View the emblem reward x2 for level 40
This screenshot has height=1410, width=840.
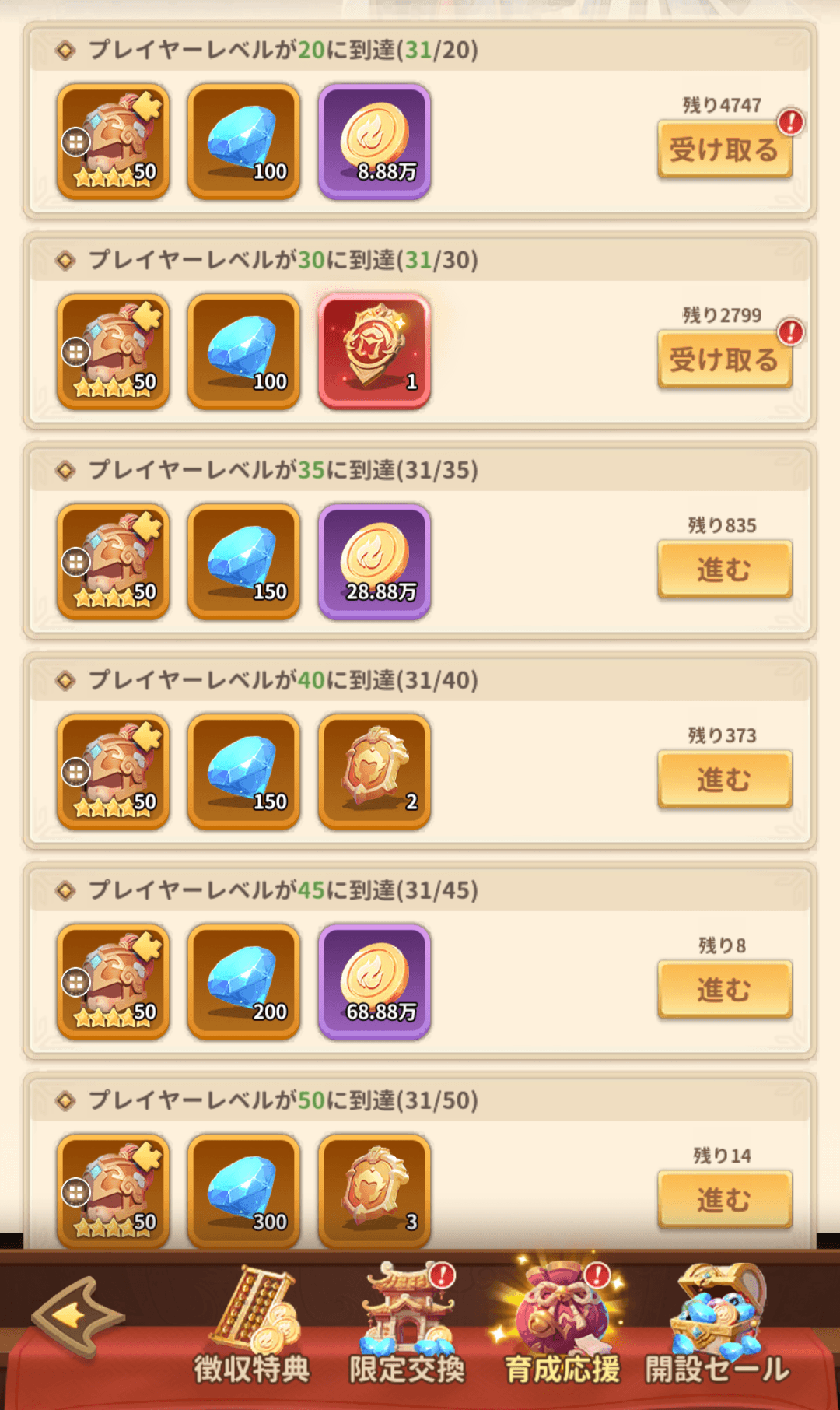point(374,772)
